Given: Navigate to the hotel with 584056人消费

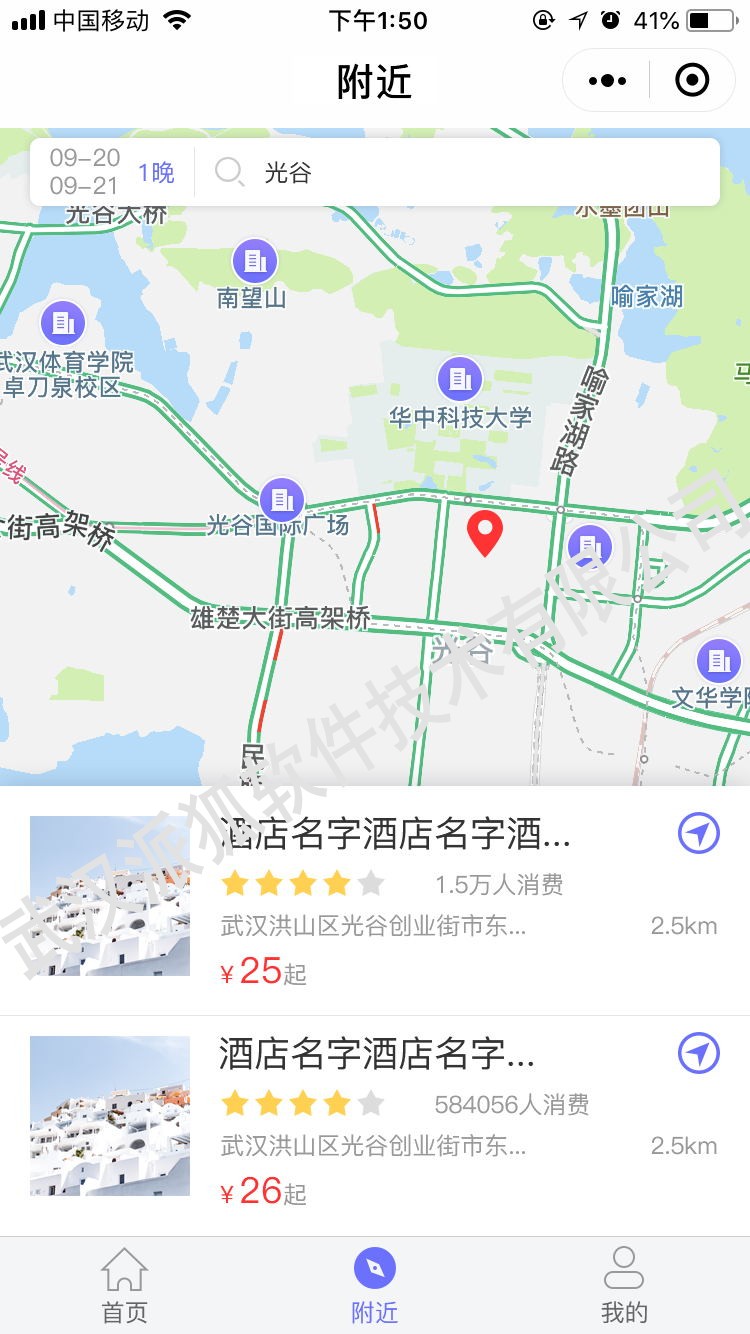Looking at the screenshot, I should (x=698, y=1053).
